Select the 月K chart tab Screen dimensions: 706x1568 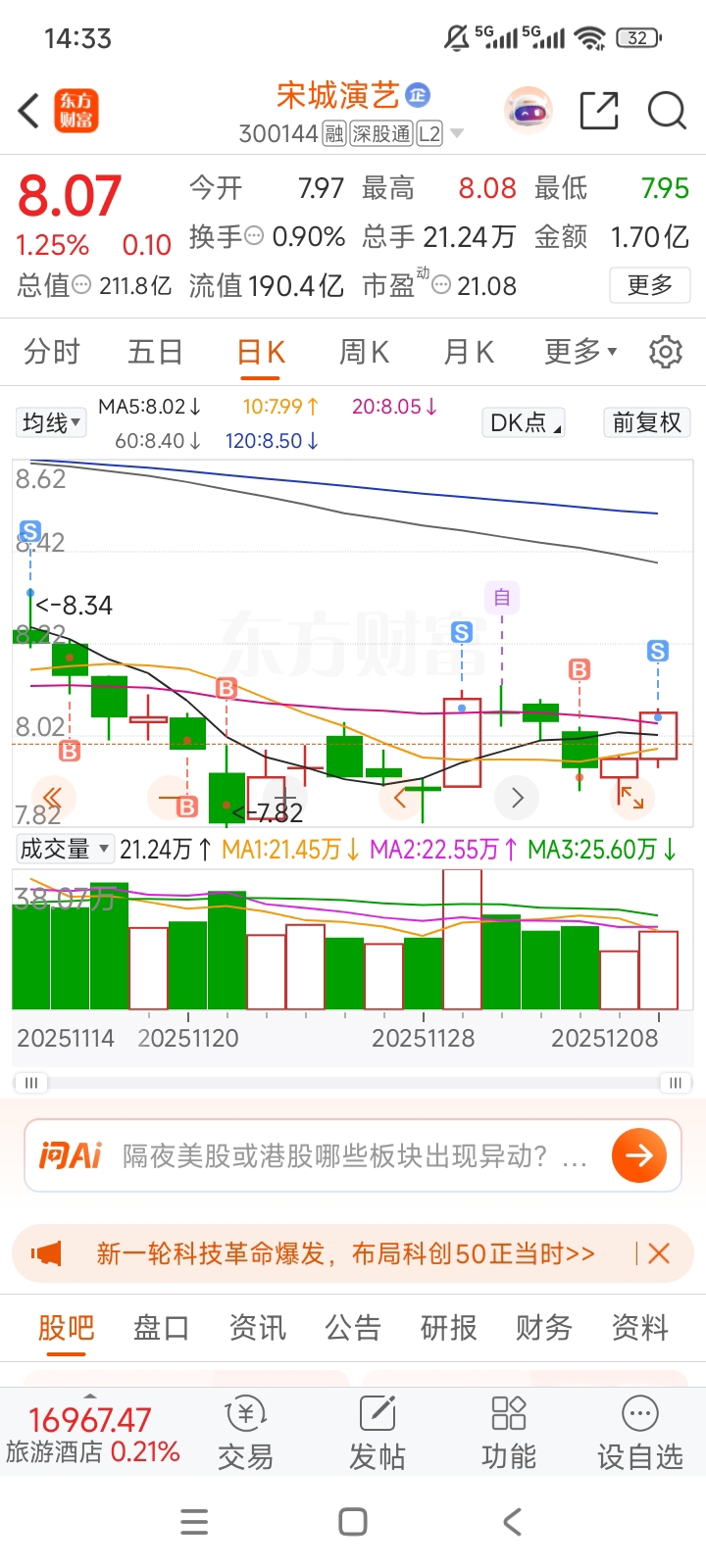469,351
